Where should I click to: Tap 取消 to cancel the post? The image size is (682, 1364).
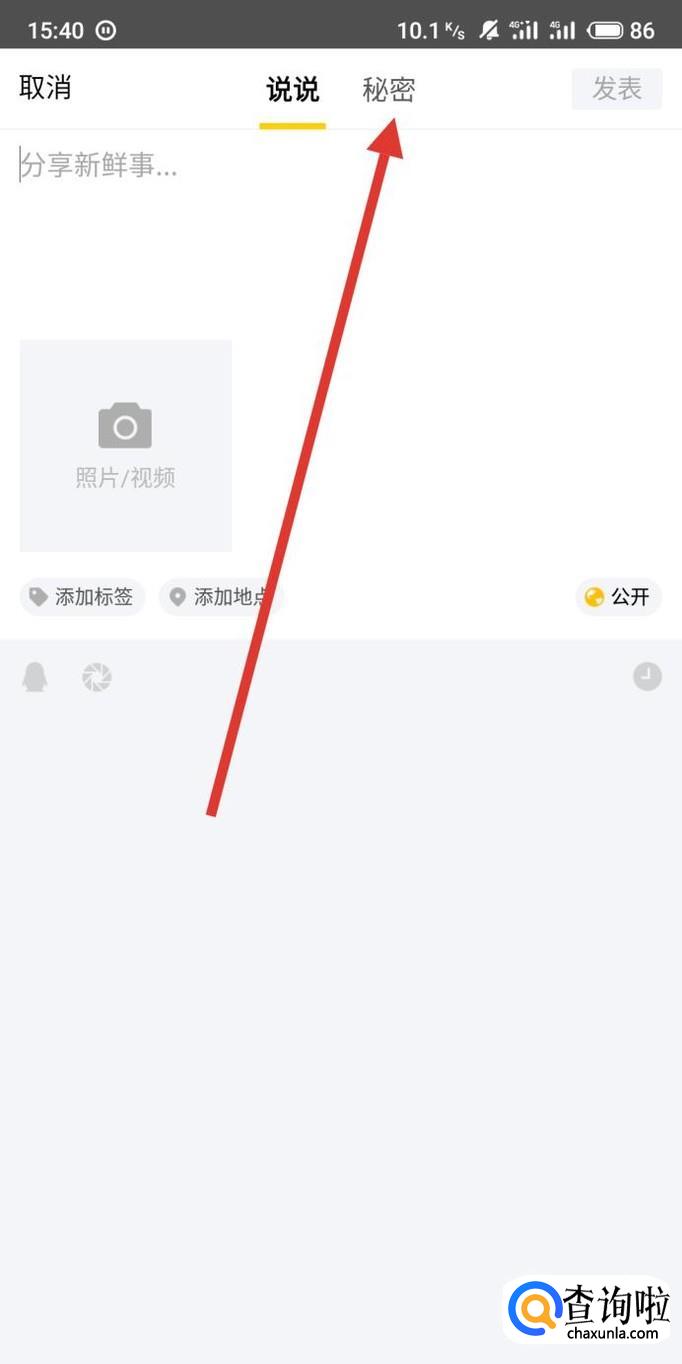pyautogui.click(x=45, y=87)
